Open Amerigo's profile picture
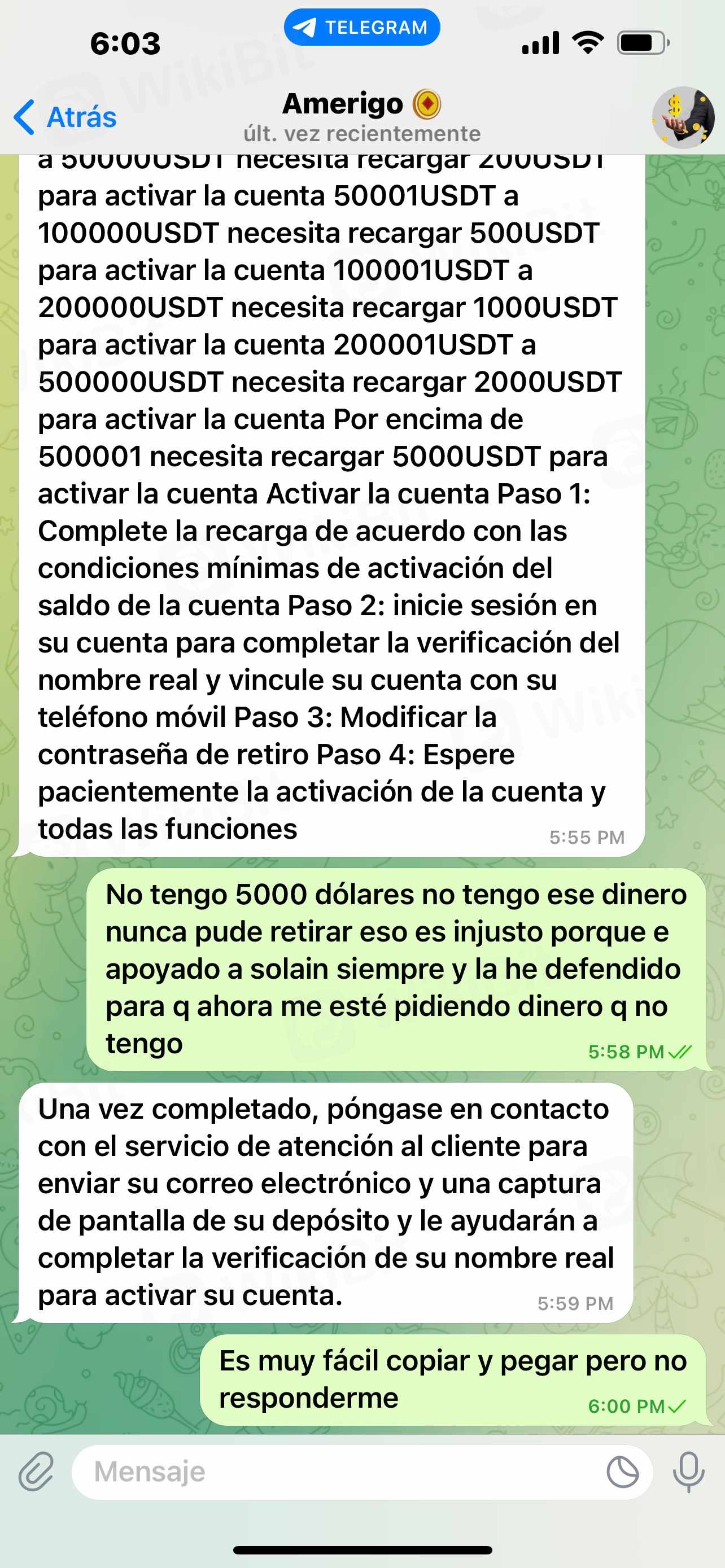 [683, 117]
